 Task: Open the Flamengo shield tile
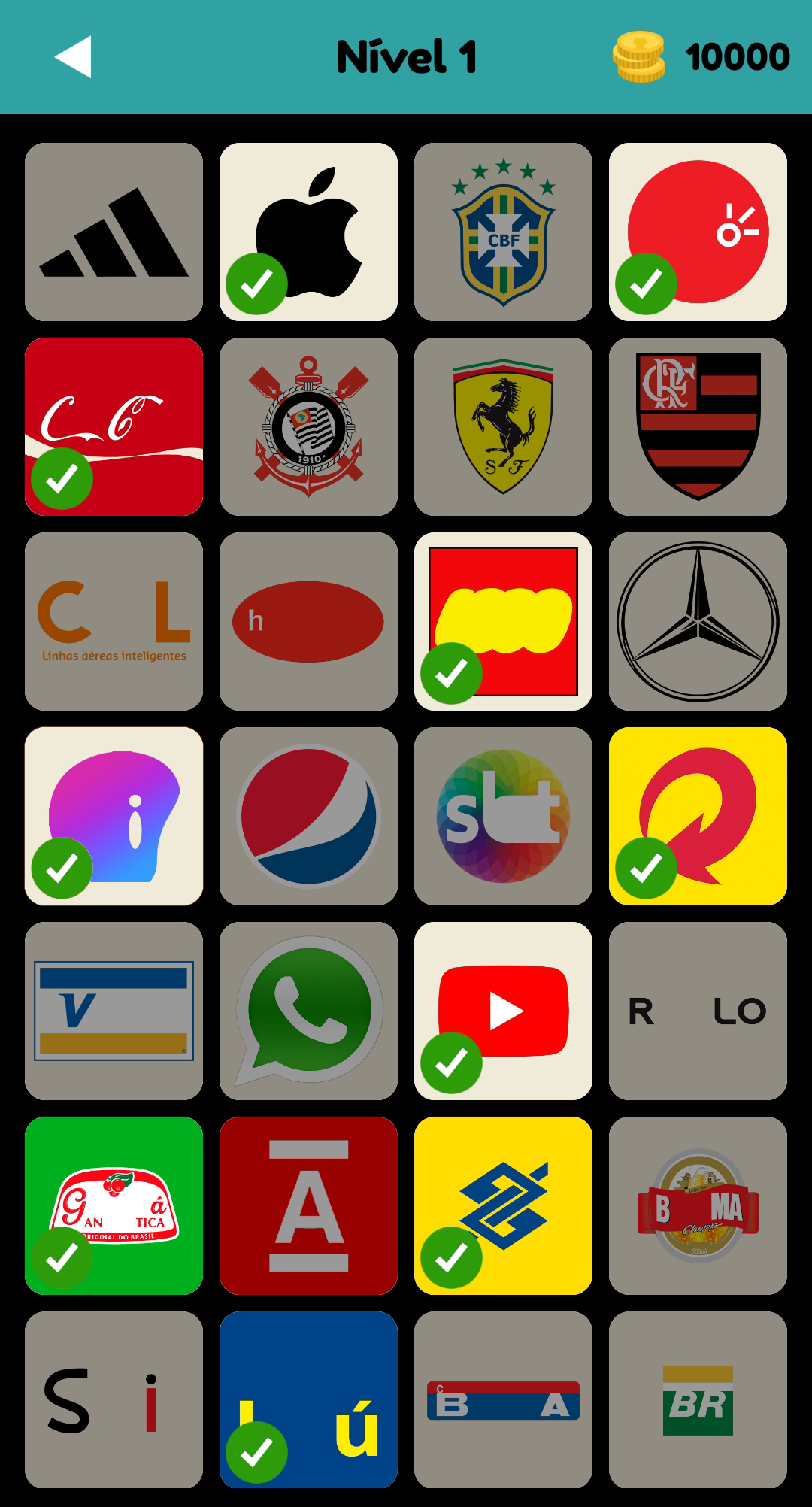click(698, 426)
